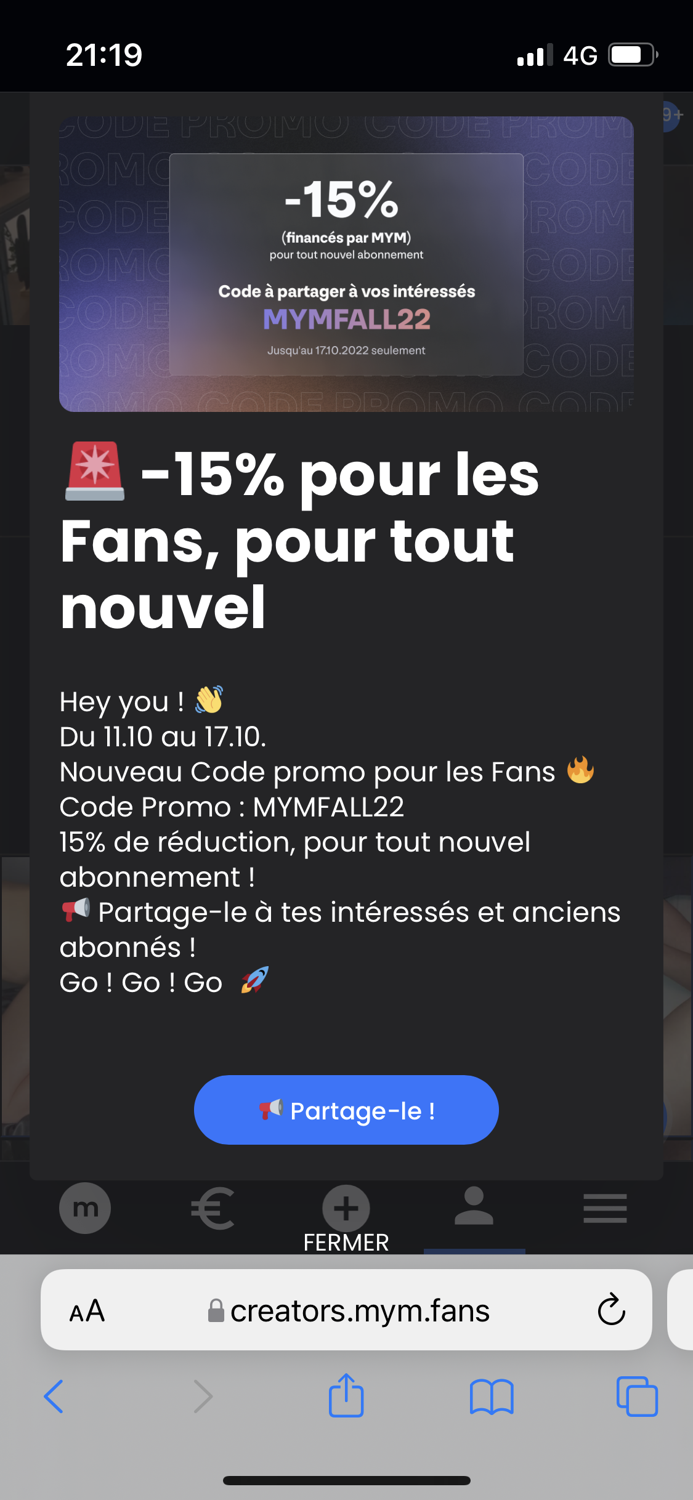Viewport: 693px width, 1500px height.
Task: Open Safari bookmarks
Action: point(491,1396)
